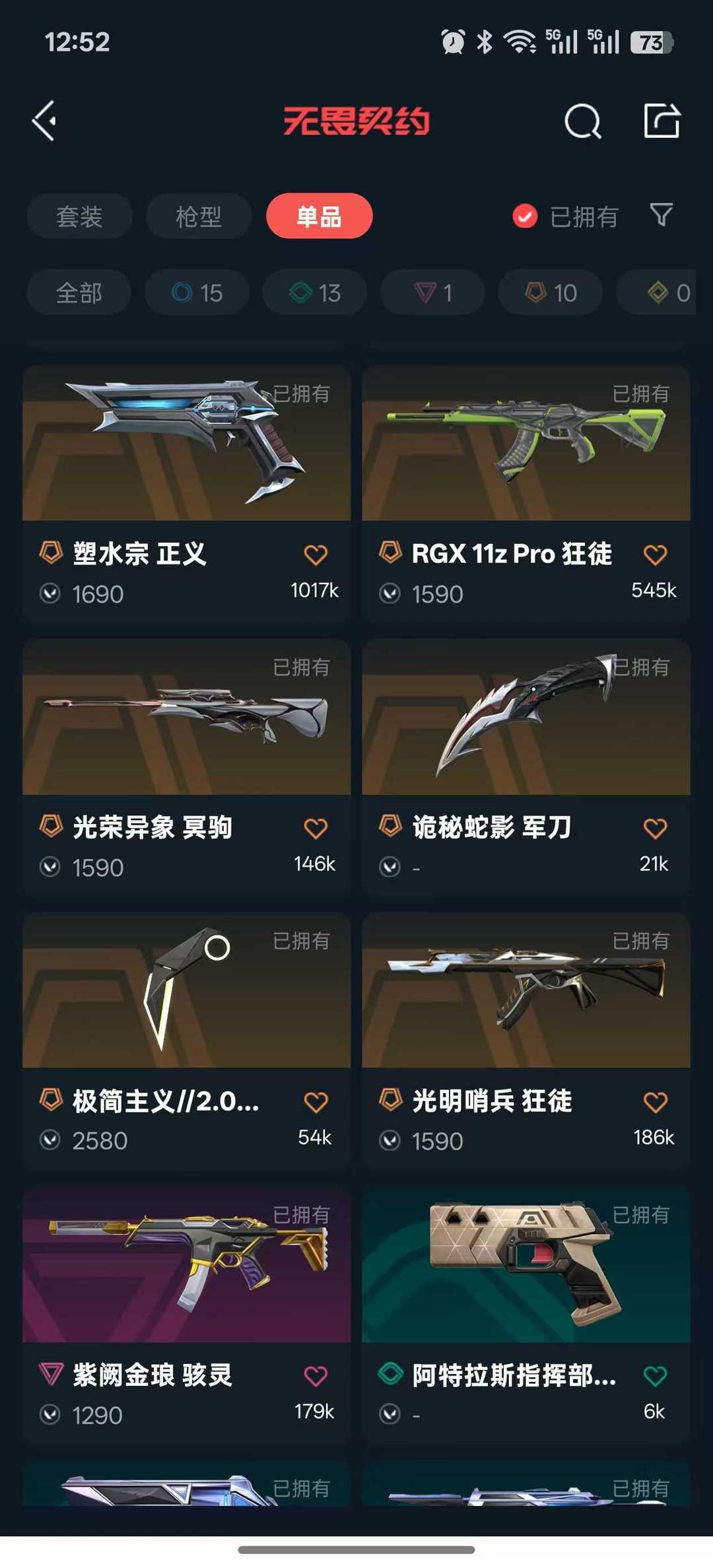Favorite the 塑水宗 正义 skin
The height and width of the screenshot is (1568, 713).
(316, 553)
